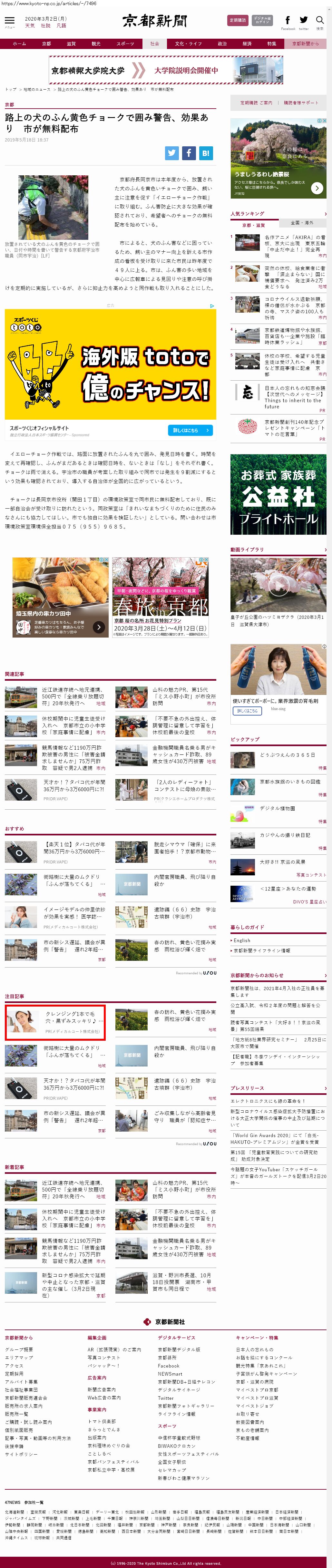
Task: Open the English link in the 暮らしのガイド section
Action: tap(242, 940)
